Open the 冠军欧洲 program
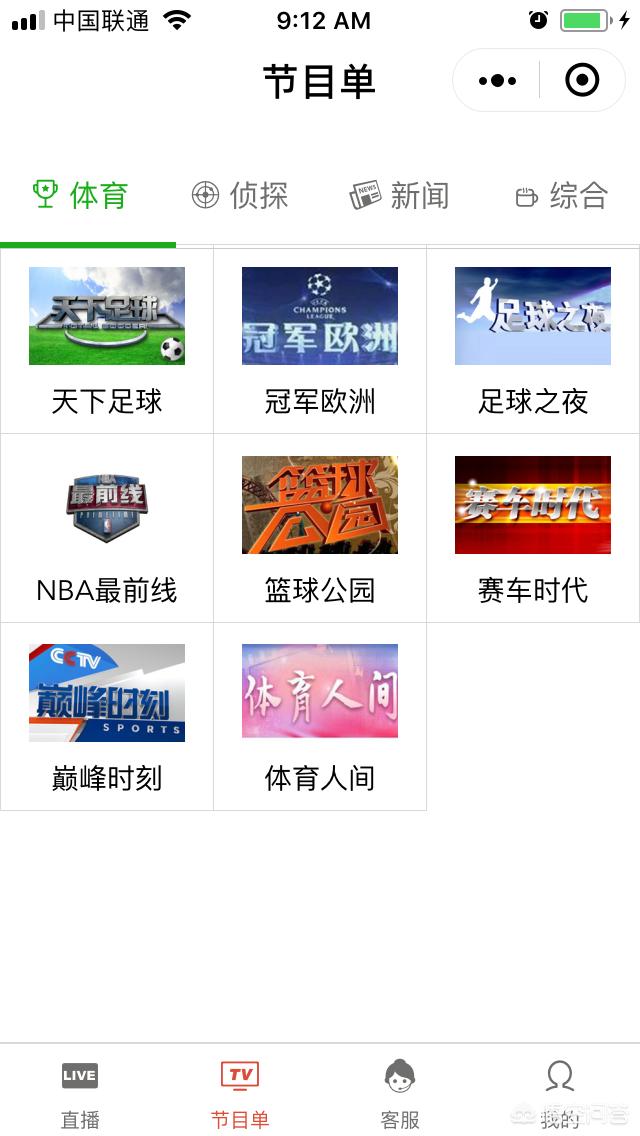This screenshot has width=640, height=1136. tap(320, 340)
